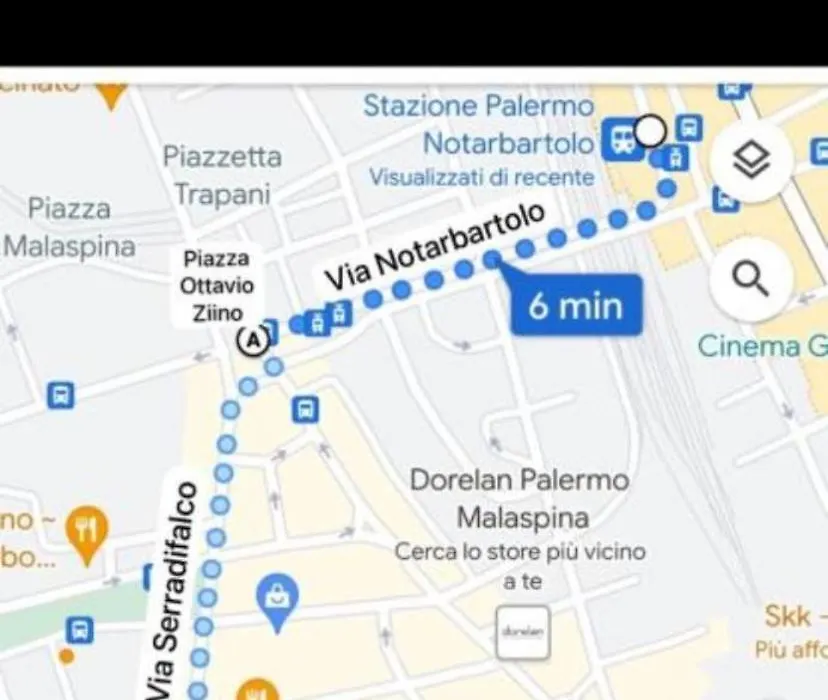
Task: Tap the map search magnifier button
Action: [750, 277]
